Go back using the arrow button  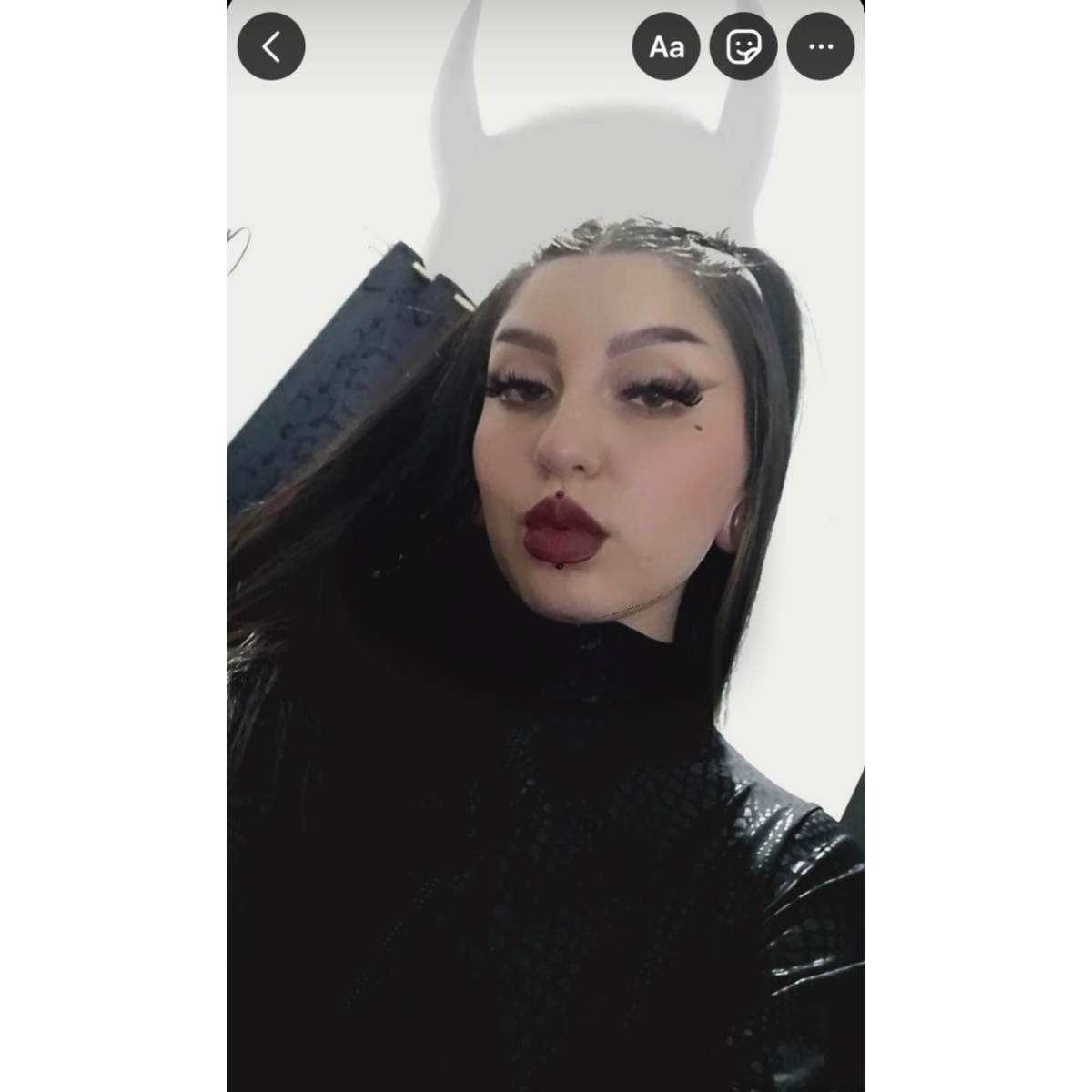[x=271, y=46]
